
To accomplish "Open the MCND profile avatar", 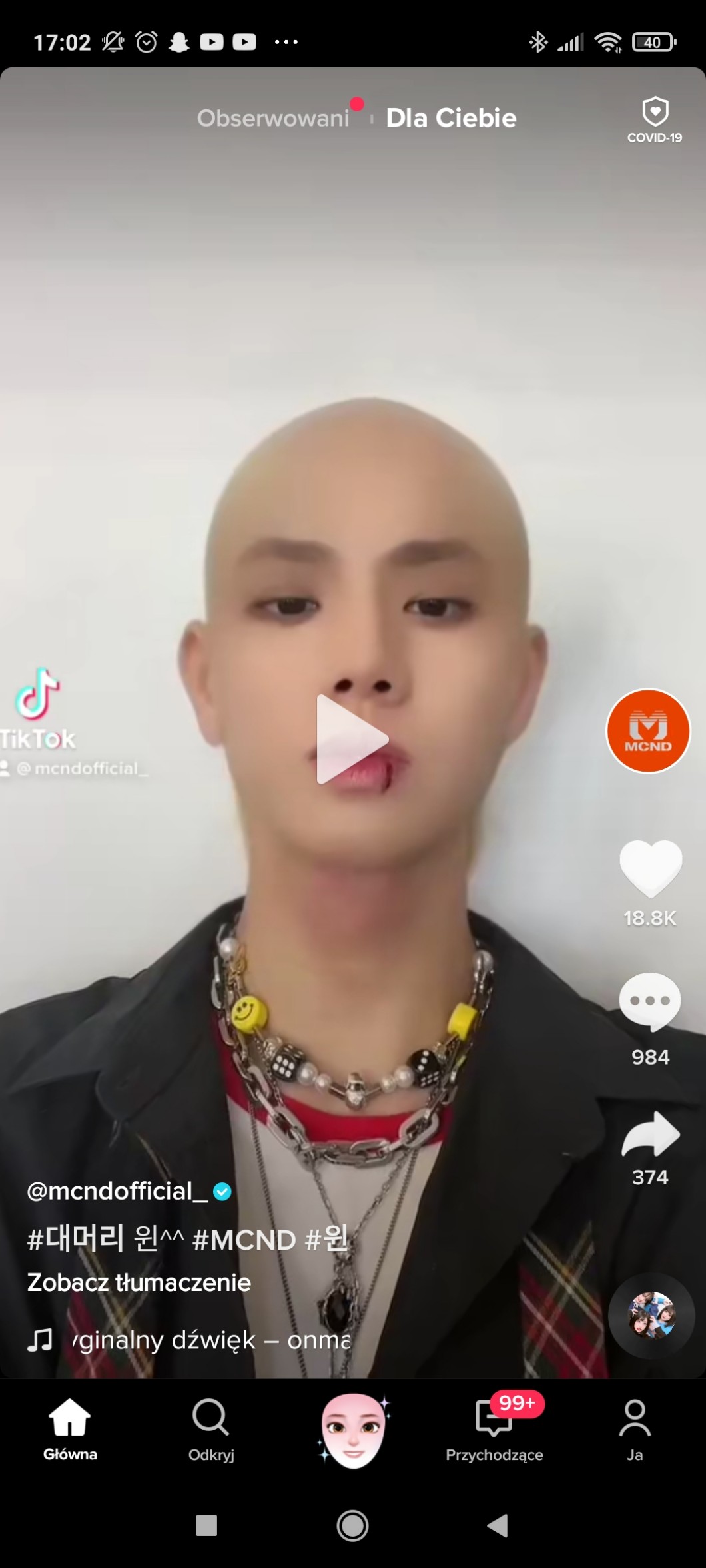I will coord(648,730).
